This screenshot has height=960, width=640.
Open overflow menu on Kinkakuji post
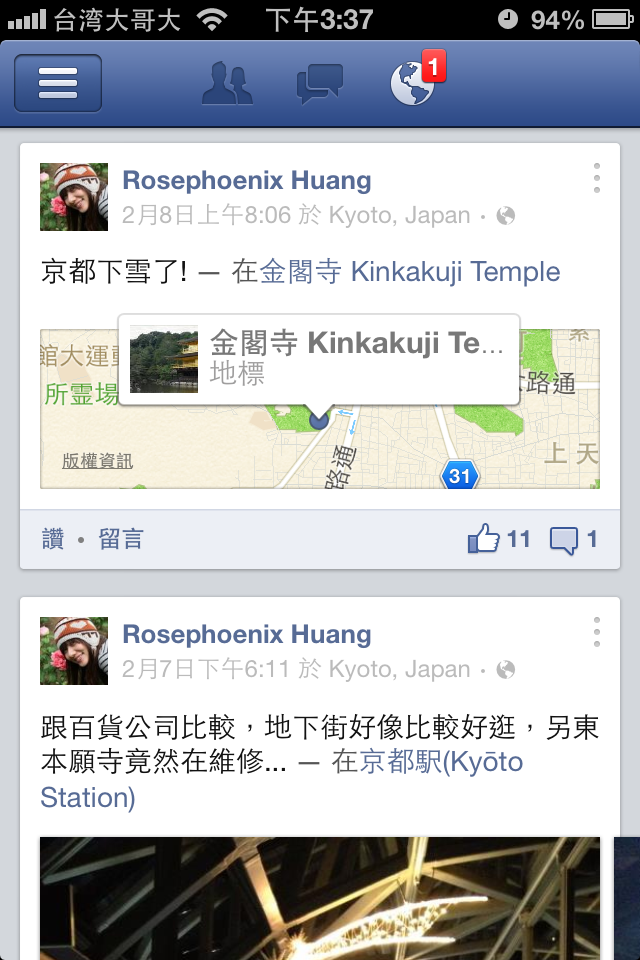pyautogui.click(x=597, y=178)
